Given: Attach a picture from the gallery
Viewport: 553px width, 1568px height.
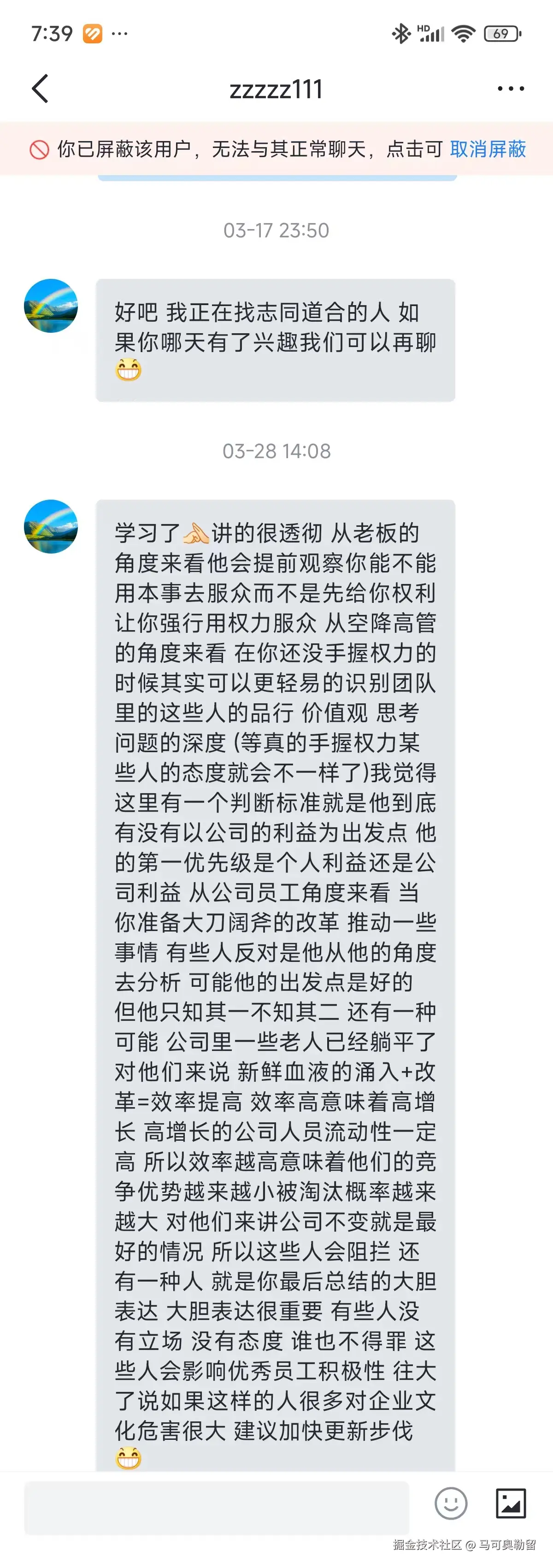Looking at the screenshot, I should pos(511,1503).
